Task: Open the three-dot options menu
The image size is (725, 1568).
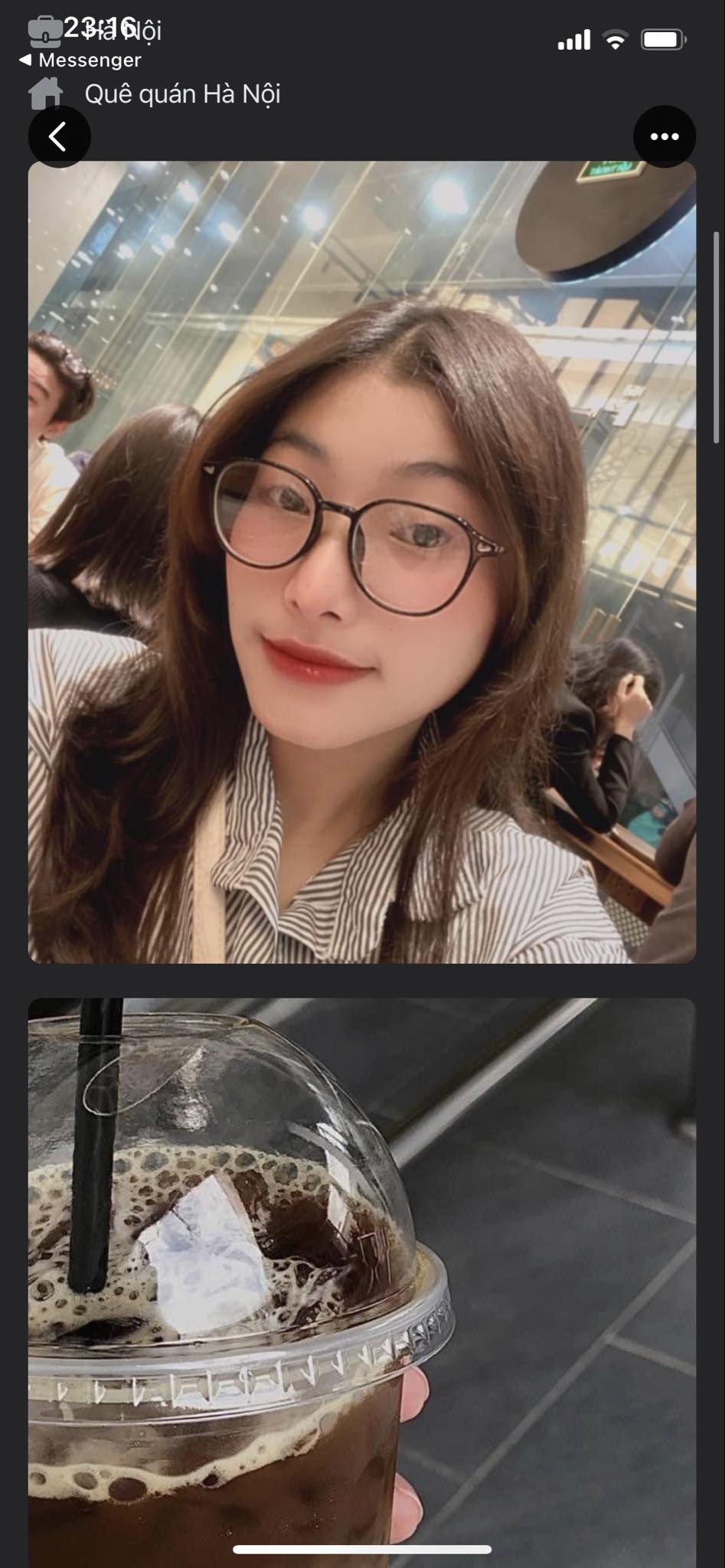Action: click(x=664, y=137)
